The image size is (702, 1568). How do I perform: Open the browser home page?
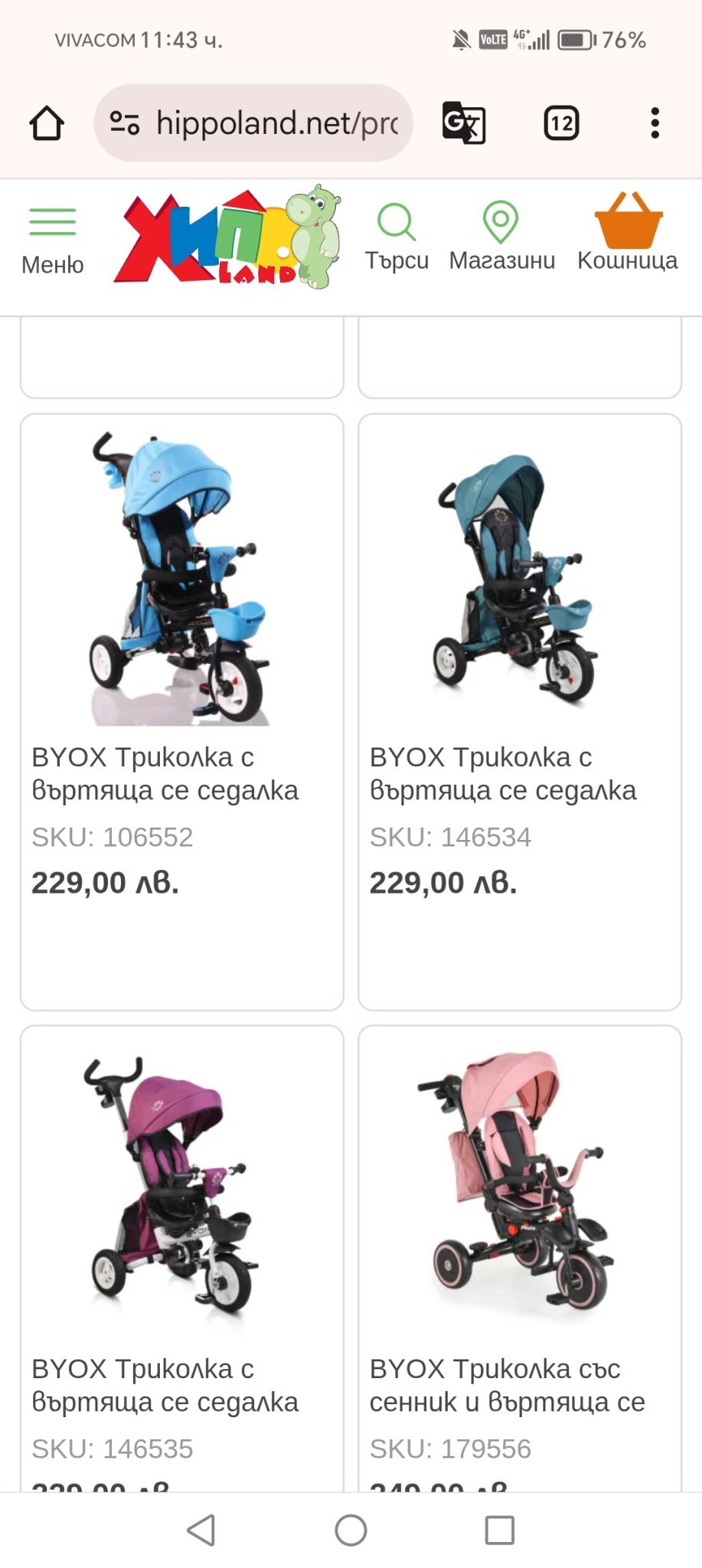[46, 123]
